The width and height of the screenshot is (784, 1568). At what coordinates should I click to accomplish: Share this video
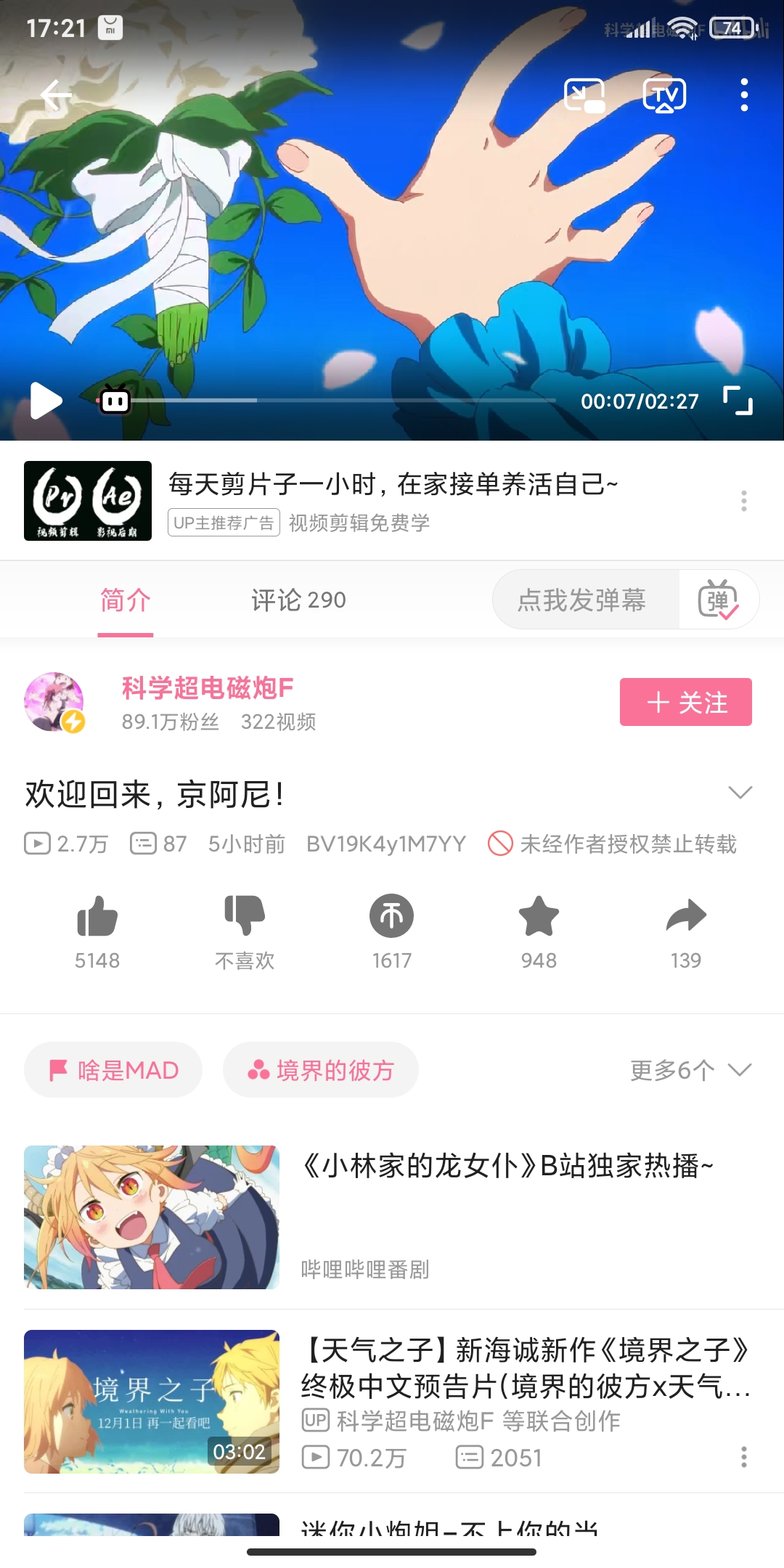click(x=686, y=918)
